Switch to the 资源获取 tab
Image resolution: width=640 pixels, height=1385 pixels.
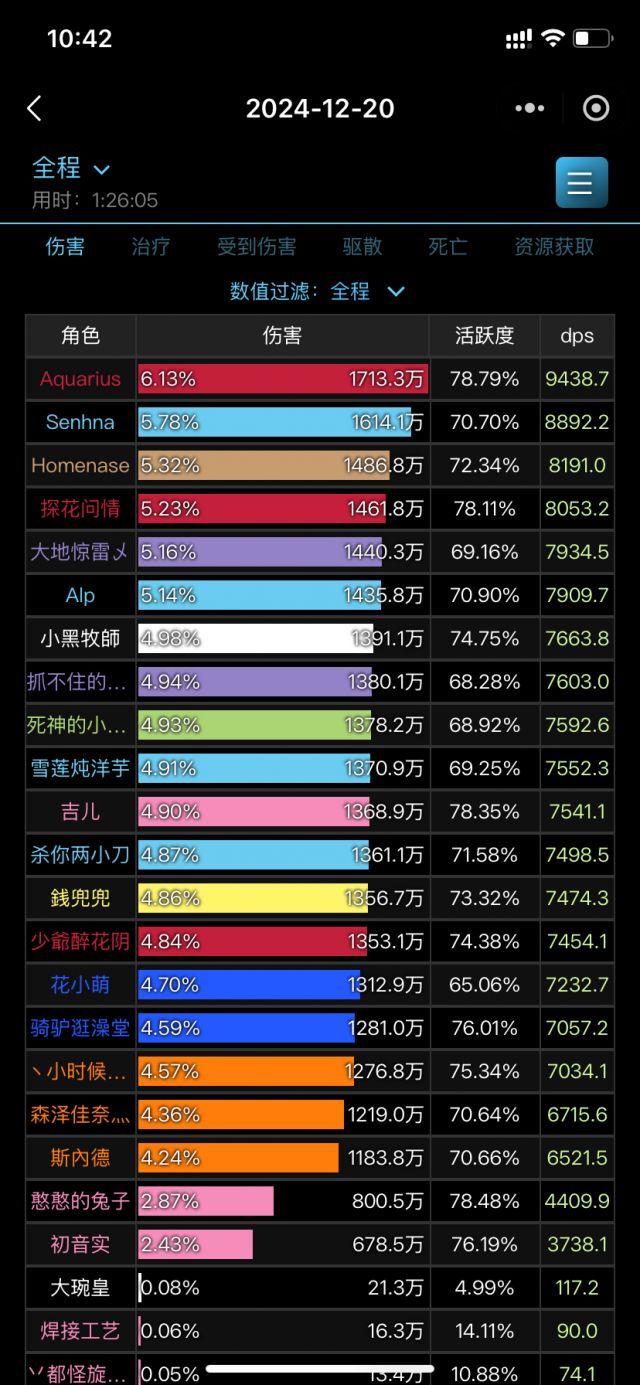pyautogui.click(x=554, y=246)
